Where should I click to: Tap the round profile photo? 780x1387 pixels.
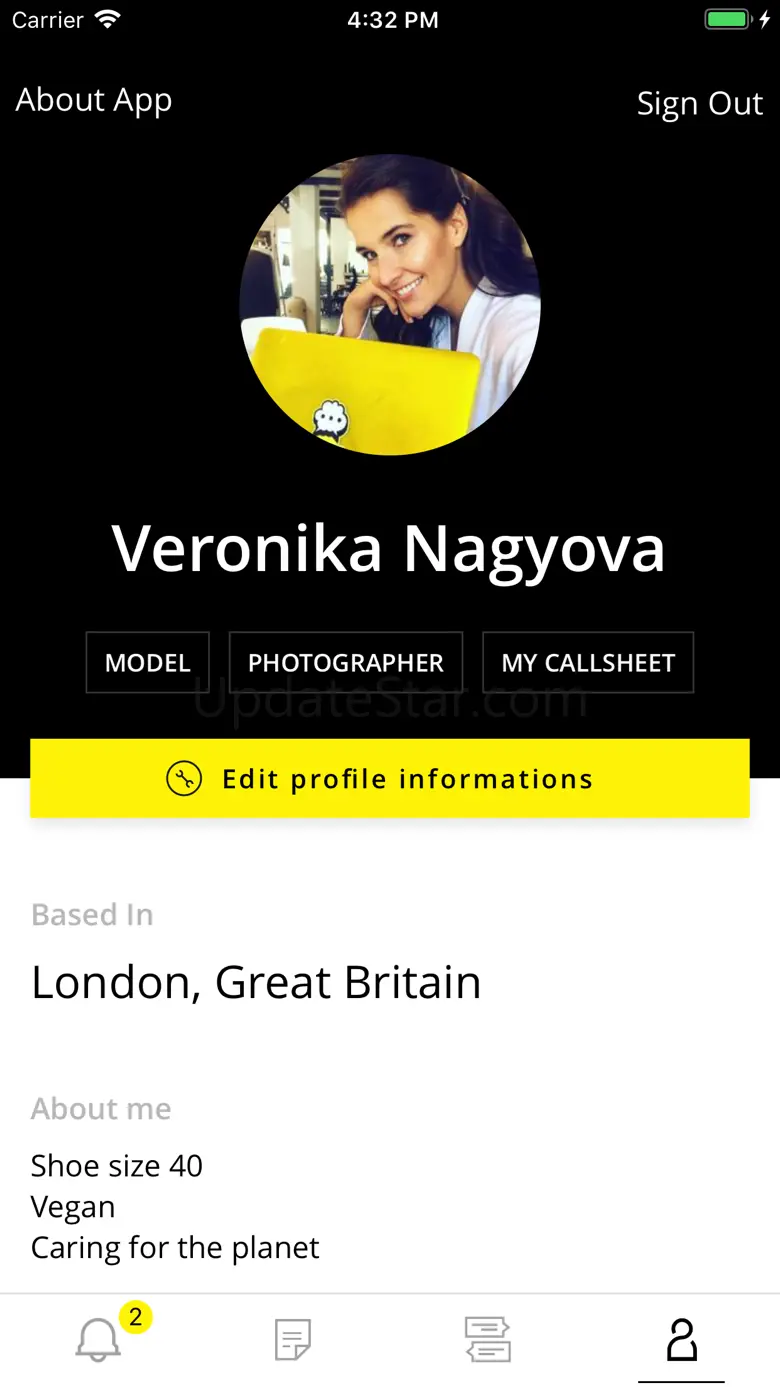point(390,305)
